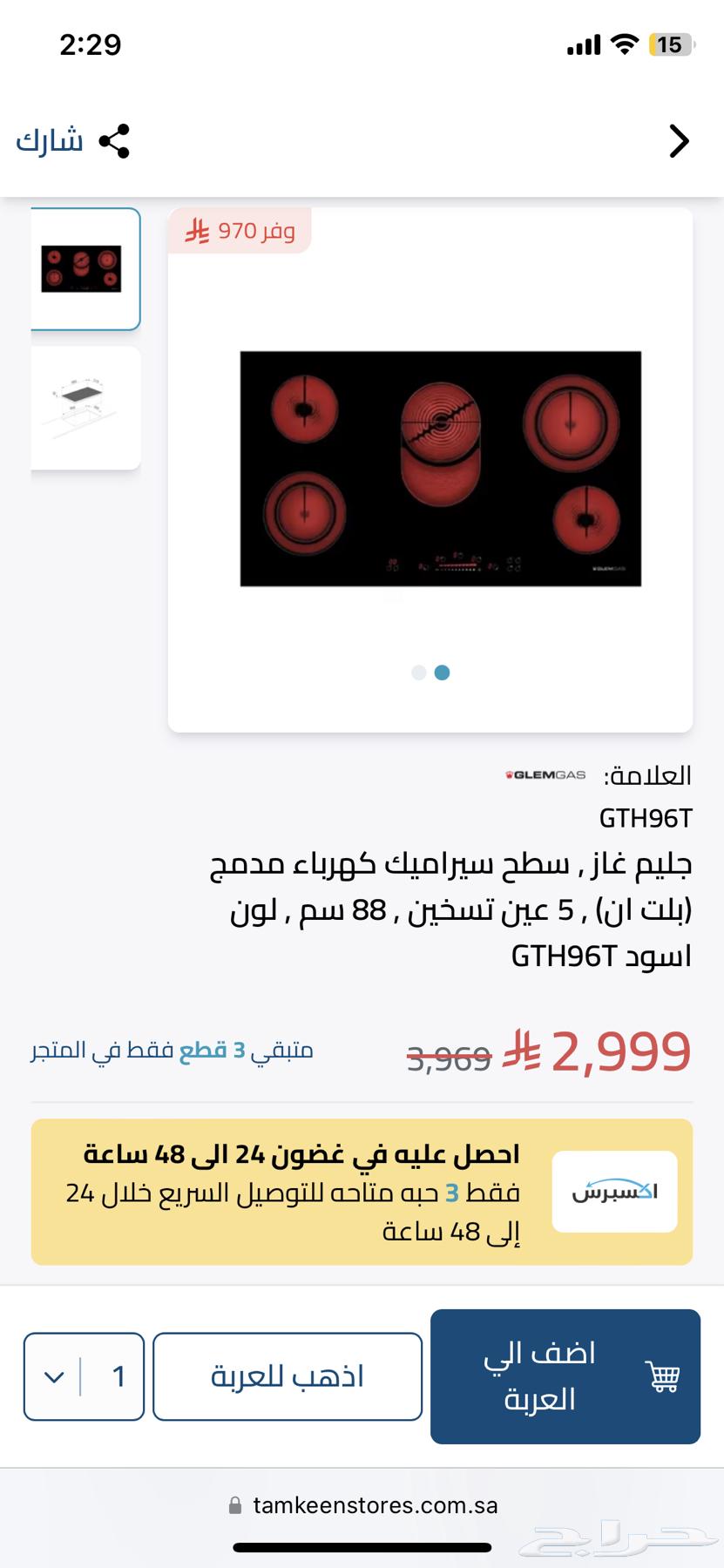Select the cooktop photo thumbnail
Viewport: 724px width, 1568px height.
click(x=85, y=269)
